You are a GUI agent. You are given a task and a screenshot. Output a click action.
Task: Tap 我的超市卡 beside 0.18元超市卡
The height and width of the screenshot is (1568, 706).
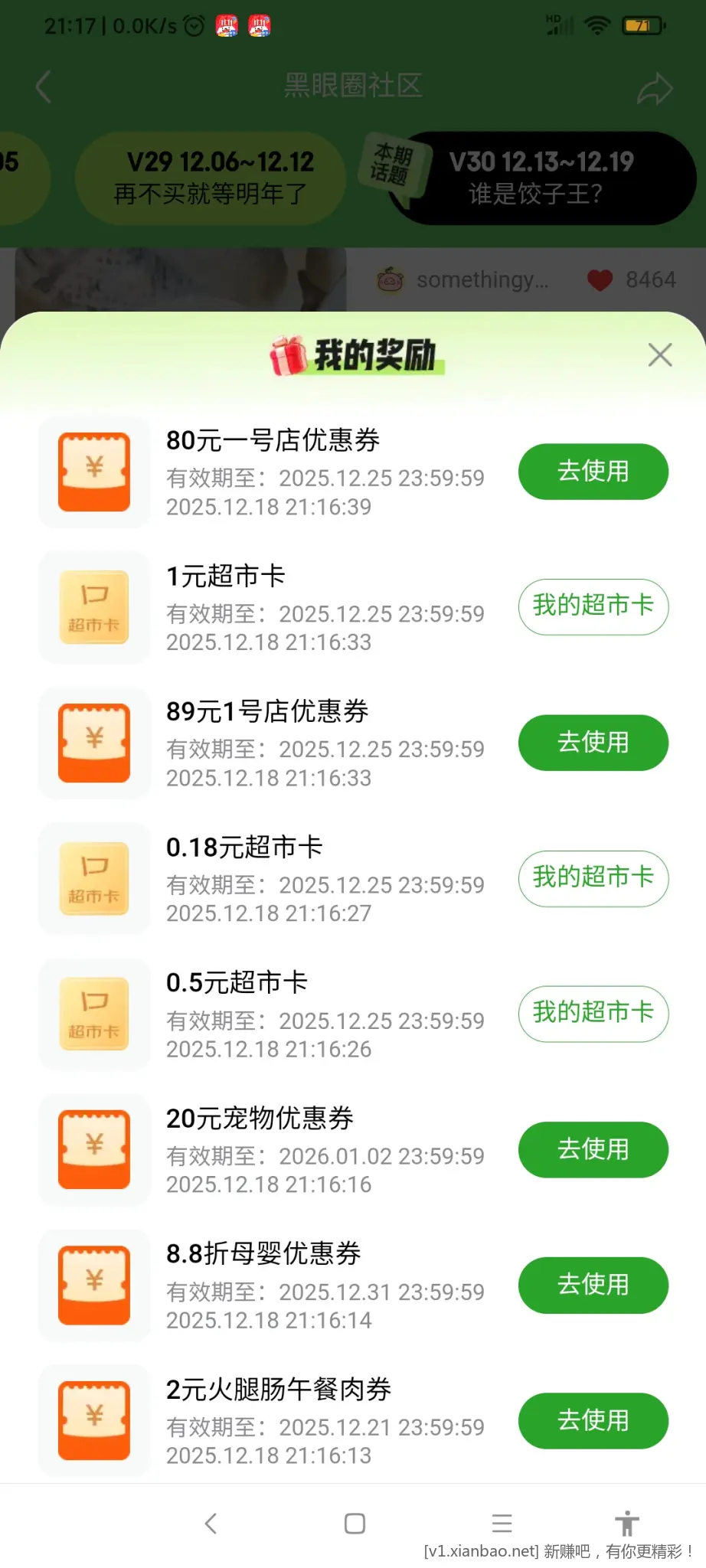[x=593, y=878]
